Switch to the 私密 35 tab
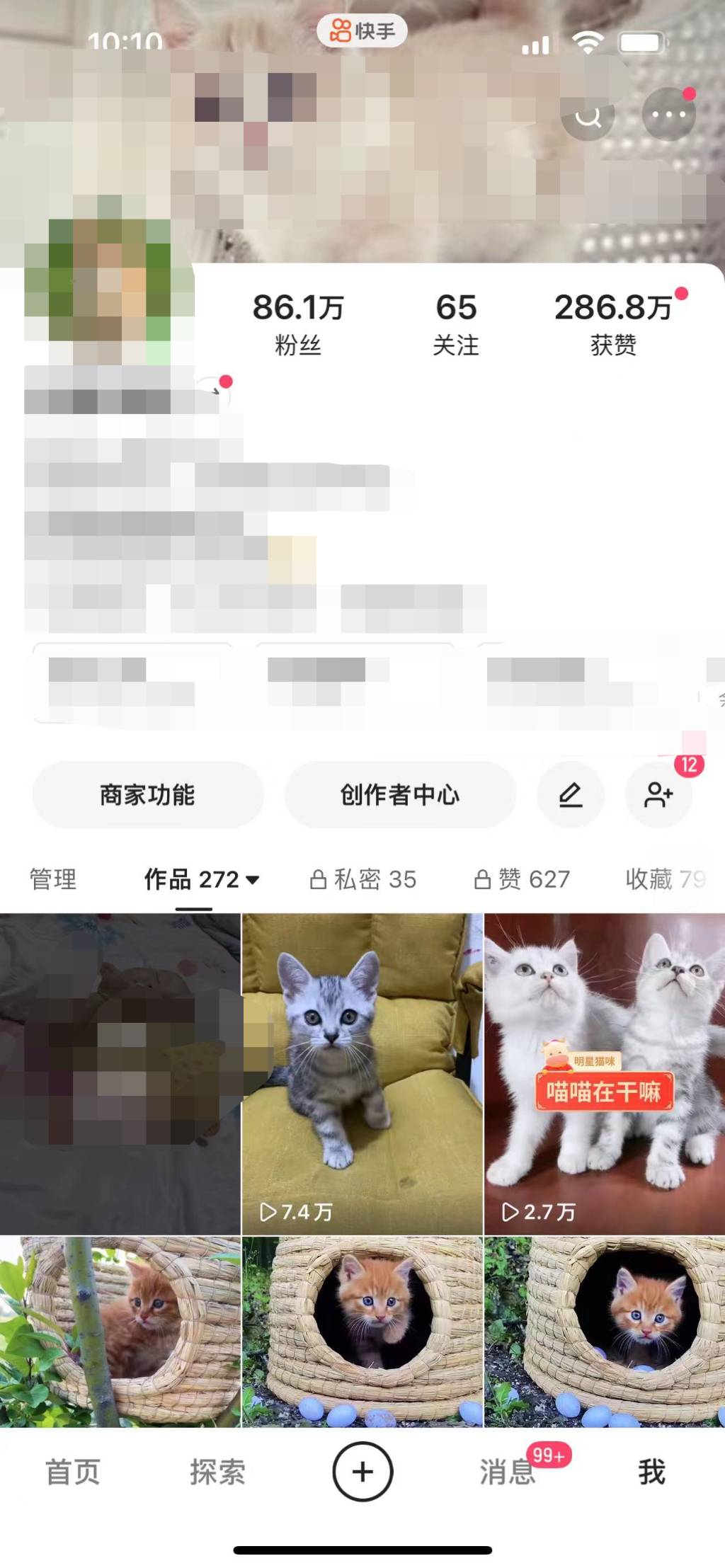Screen dimensions: 725x1568 [x=364, y=879]
